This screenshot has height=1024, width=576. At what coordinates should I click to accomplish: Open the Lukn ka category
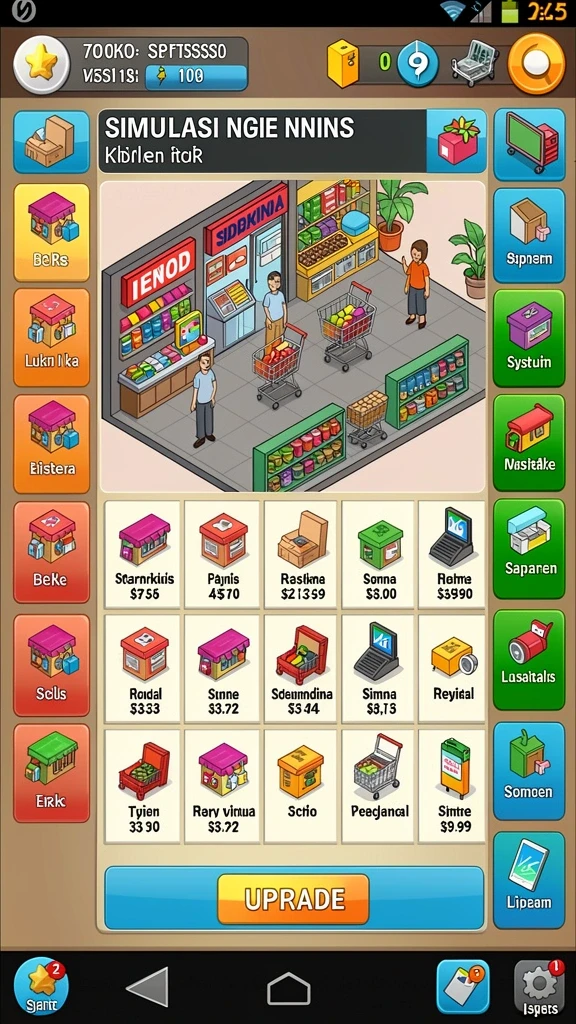(51, 338)
